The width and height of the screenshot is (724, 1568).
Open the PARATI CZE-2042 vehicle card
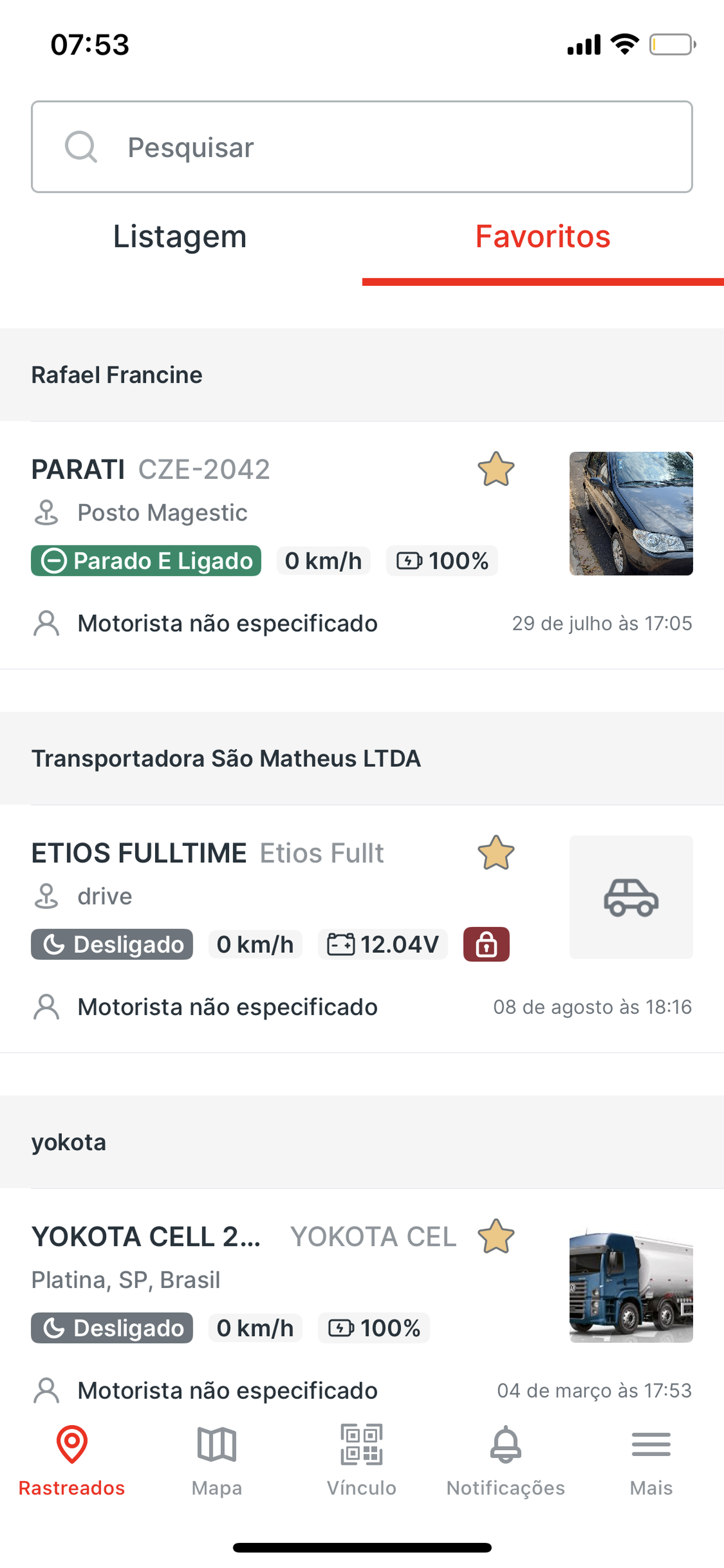tap(362, 545)
